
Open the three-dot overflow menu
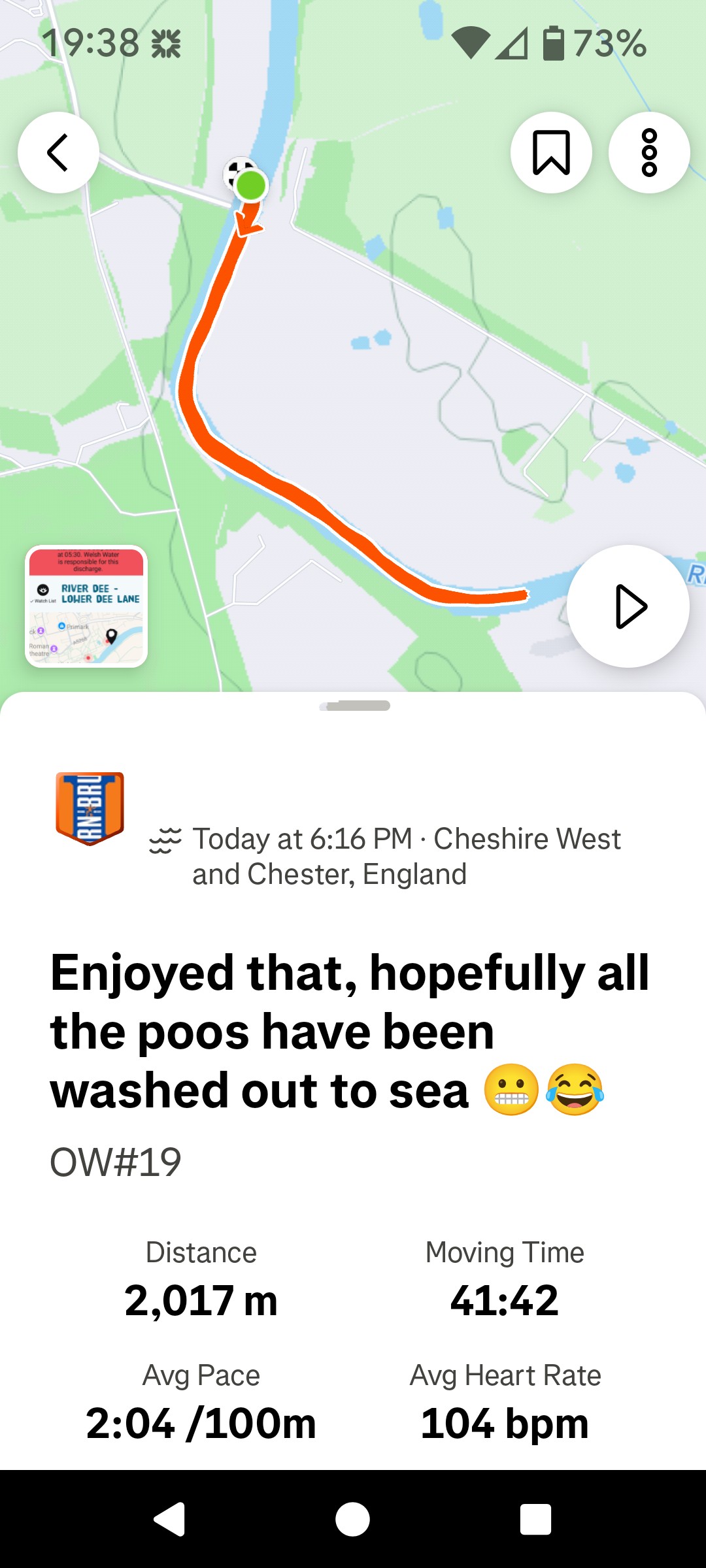(x=649, y=152)
